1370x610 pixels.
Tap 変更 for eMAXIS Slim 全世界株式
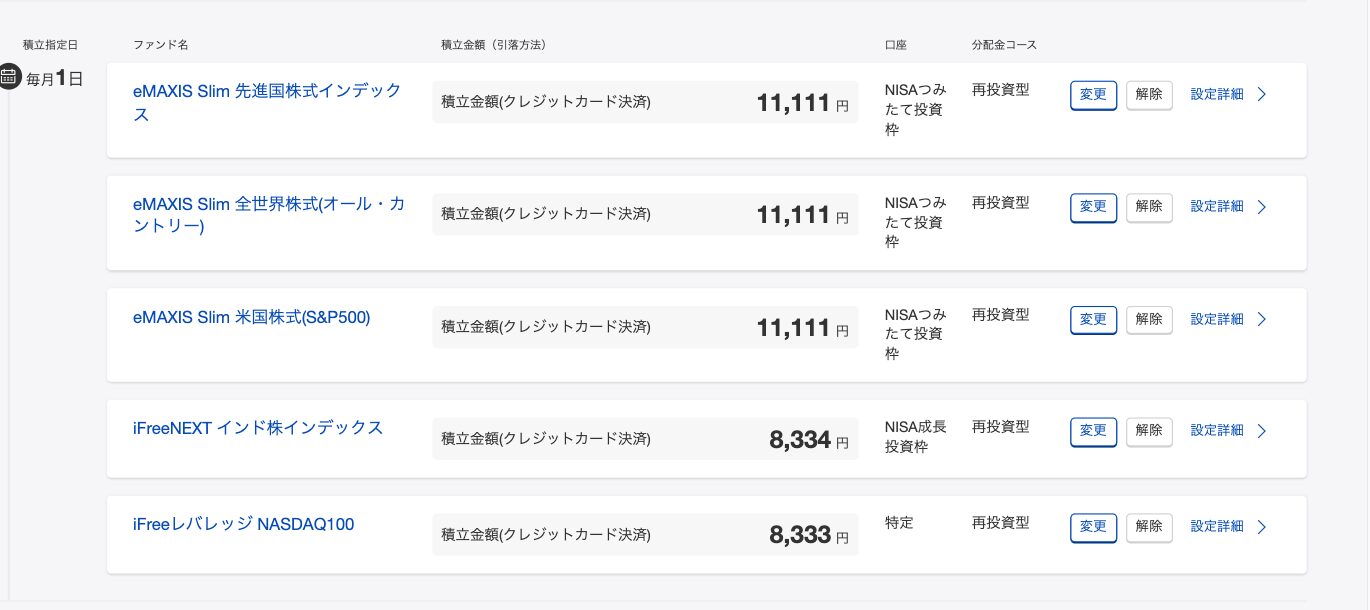click(x=1093, y=207)
